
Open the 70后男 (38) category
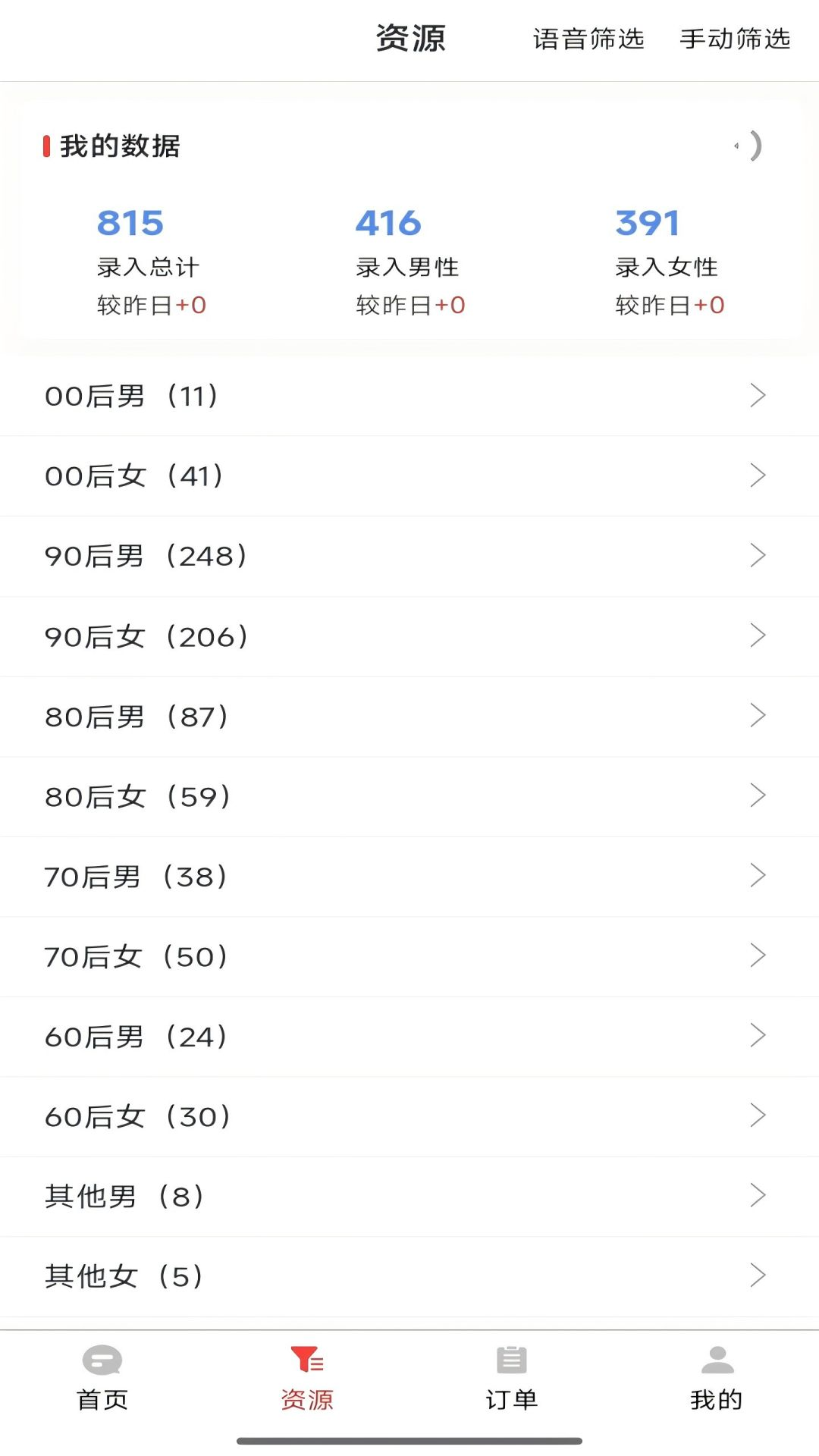[409, 877]
